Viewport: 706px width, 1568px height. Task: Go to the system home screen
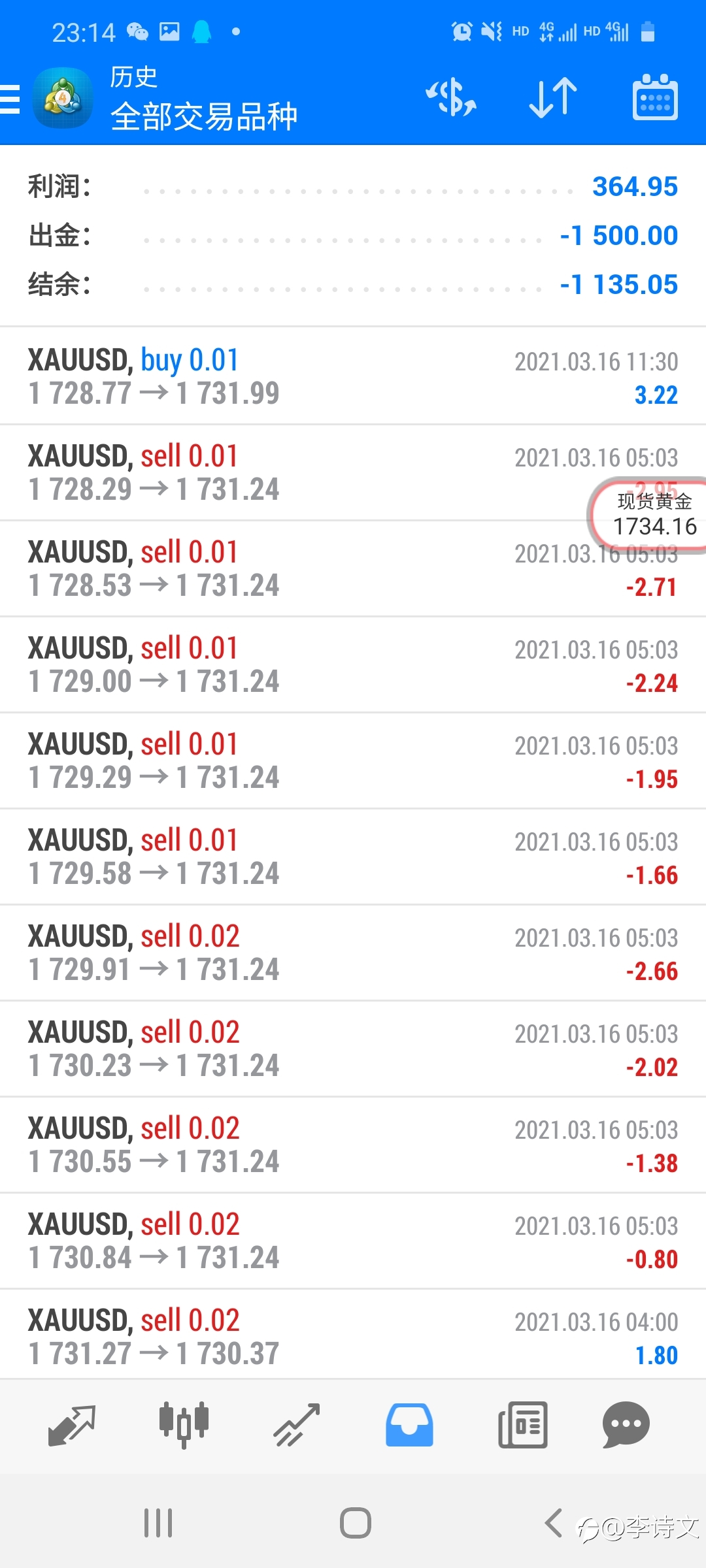[x=356, y=1523]
